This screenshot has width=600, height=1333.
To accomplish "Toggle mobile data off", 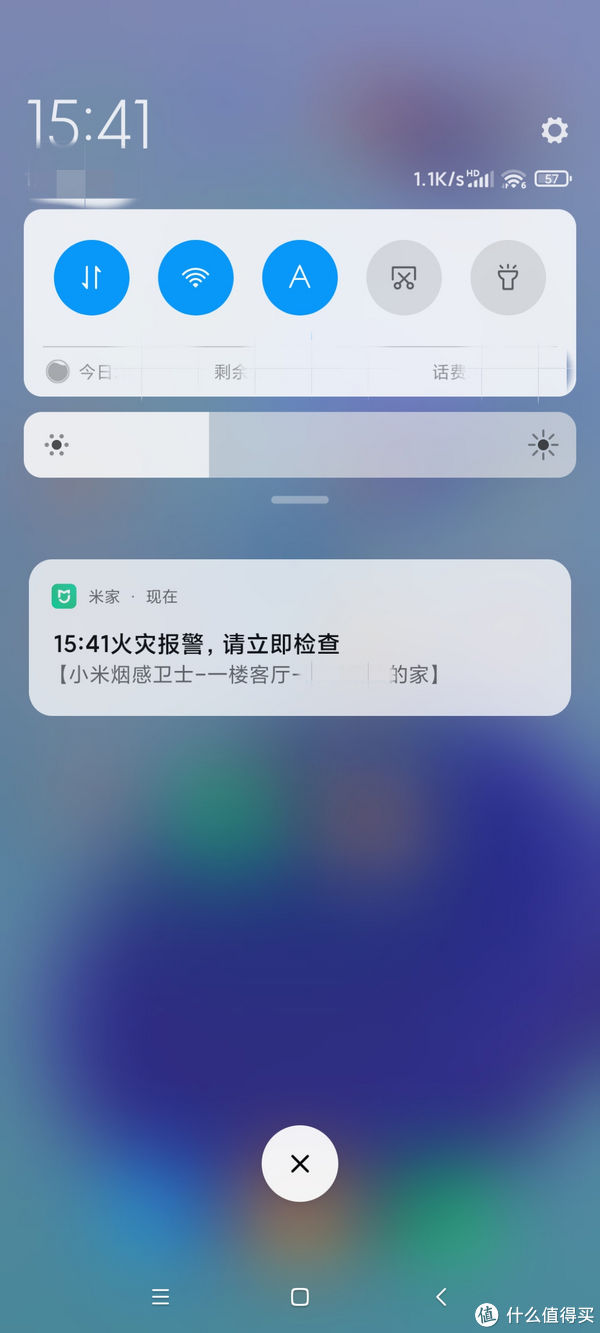I will [x=92, y=277].
